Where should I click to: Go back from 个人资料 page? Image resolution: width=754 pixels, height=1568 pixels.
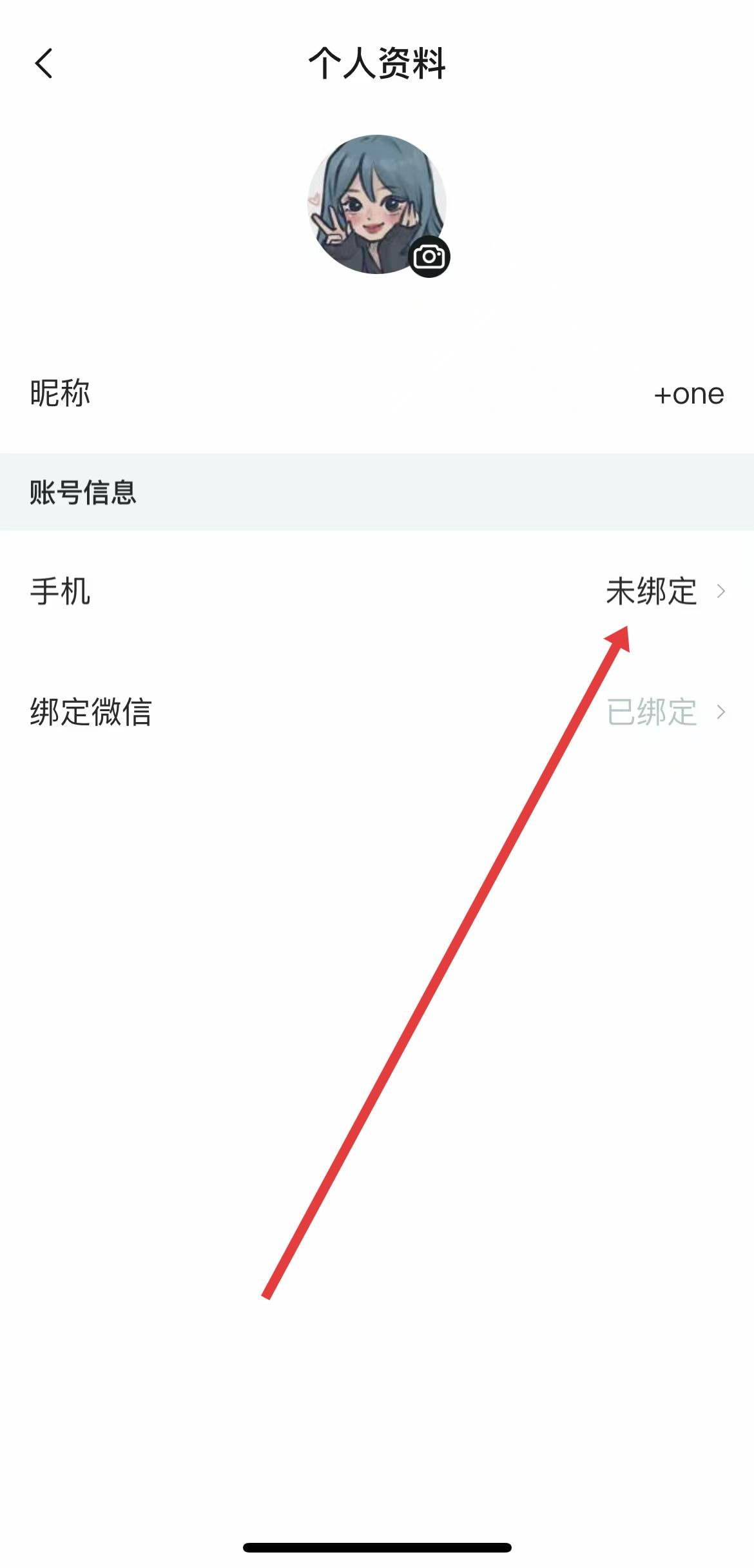44,64
